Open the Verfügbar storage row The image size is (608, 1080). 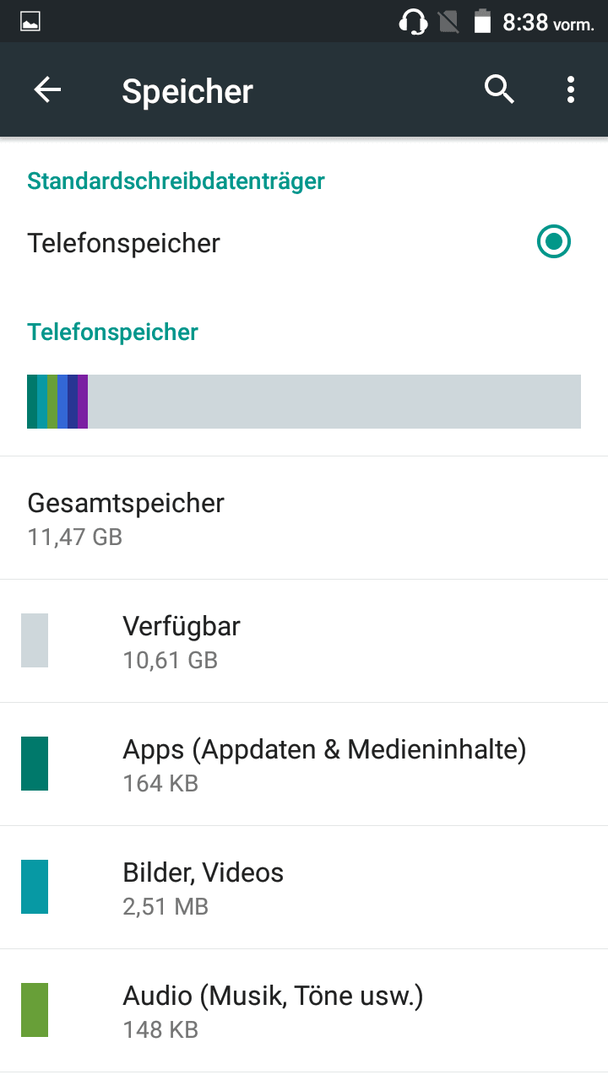pyautogui.click(x=304, y=641)
